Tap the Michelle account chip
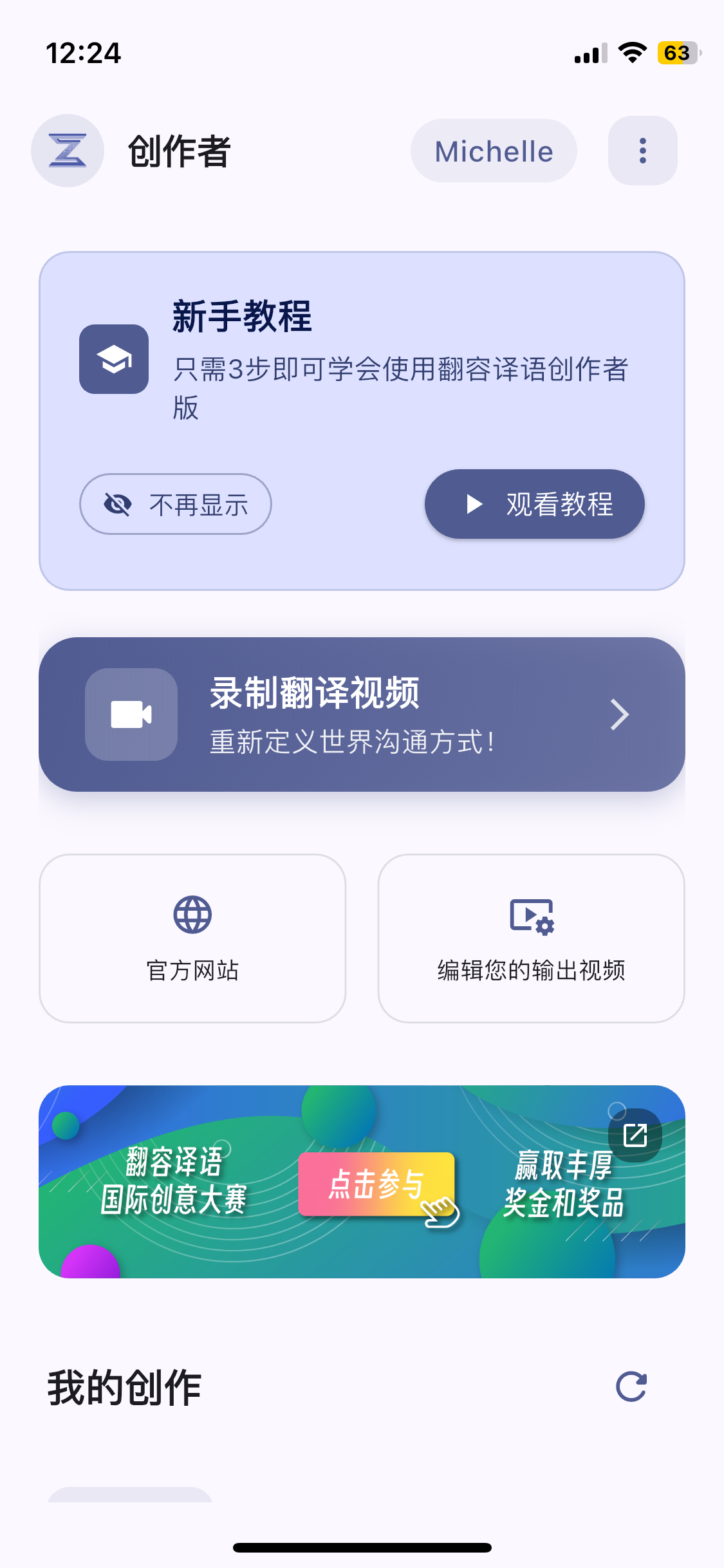 click(x=494, y=151)
